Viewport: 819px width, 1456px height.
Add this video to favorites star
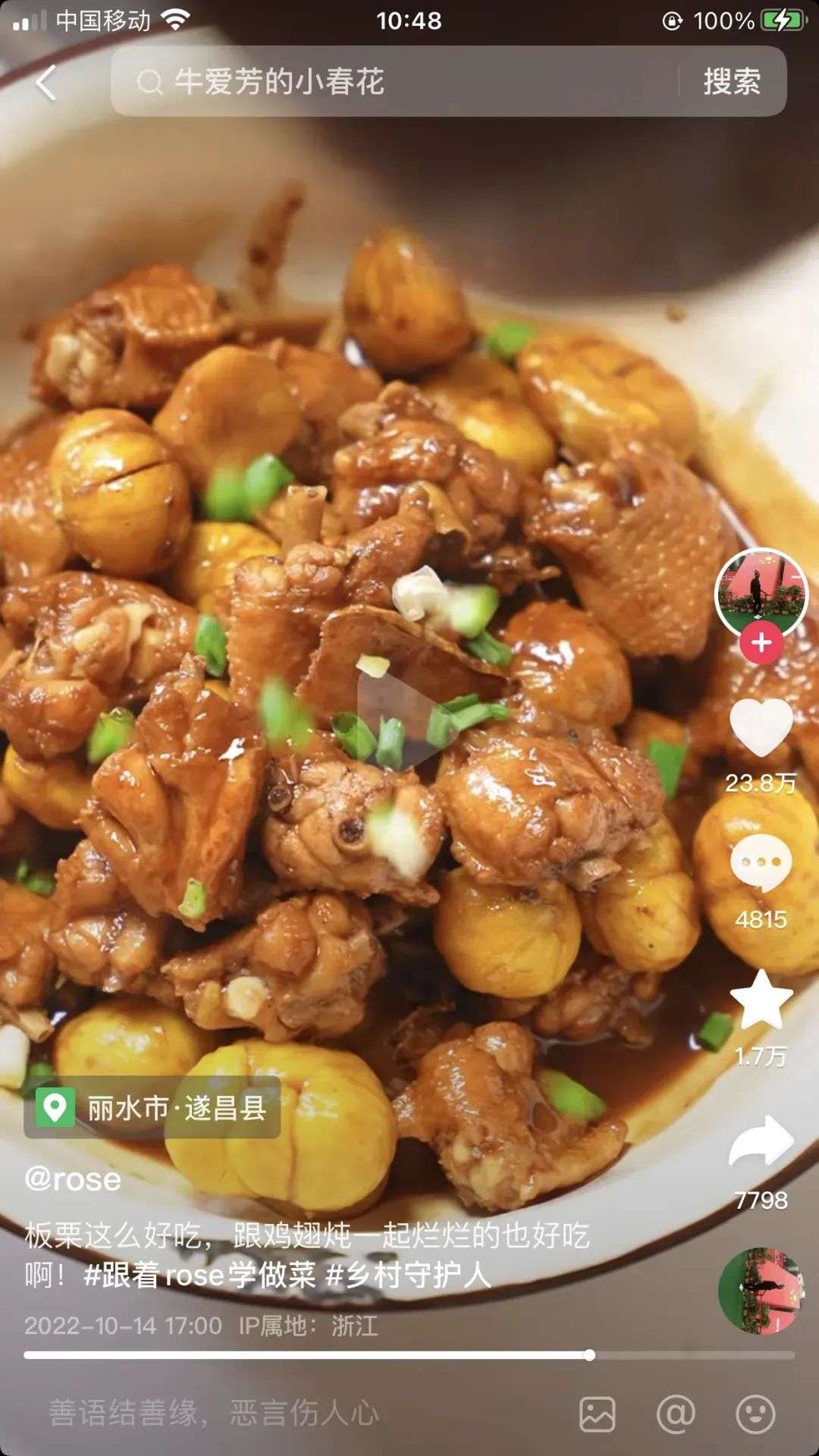(761, 999)
